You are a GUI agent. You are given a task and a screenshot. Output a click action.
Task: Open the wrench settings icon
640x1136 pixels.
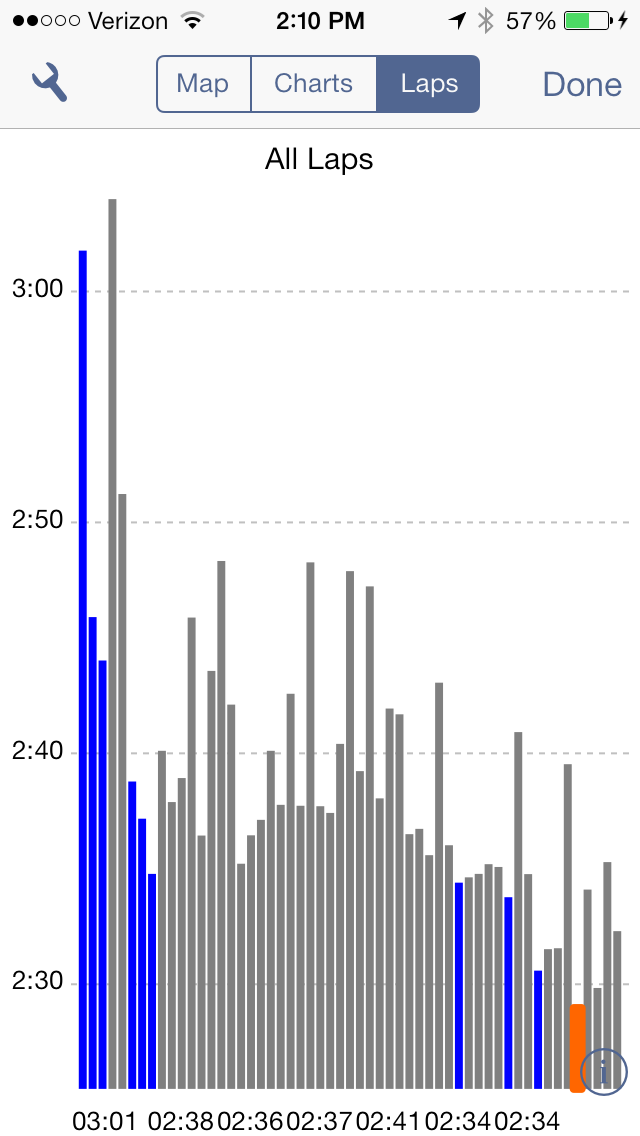49,82
